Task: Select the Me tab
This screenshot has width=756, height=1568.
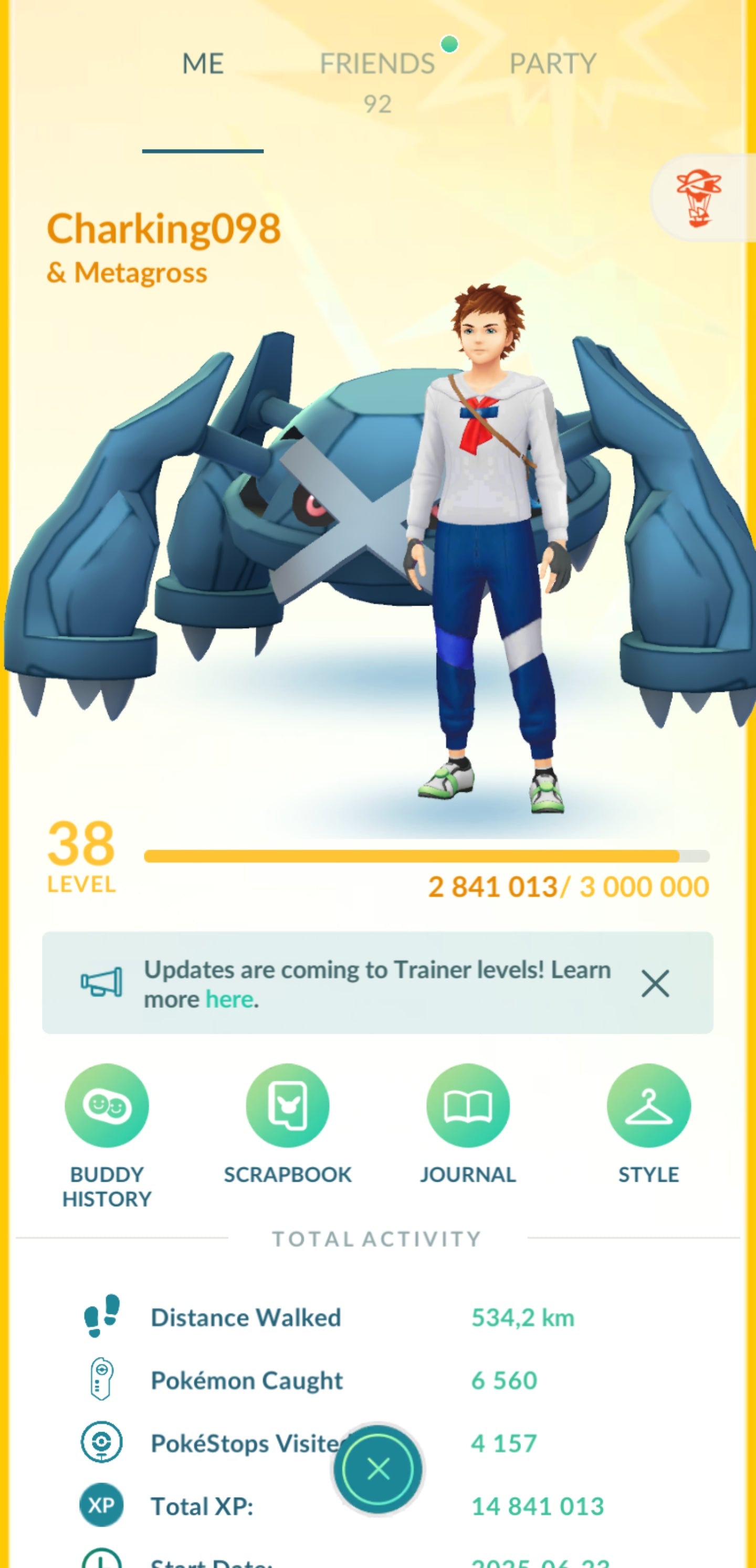Action: pyautogui.click(x=203, y=64)
